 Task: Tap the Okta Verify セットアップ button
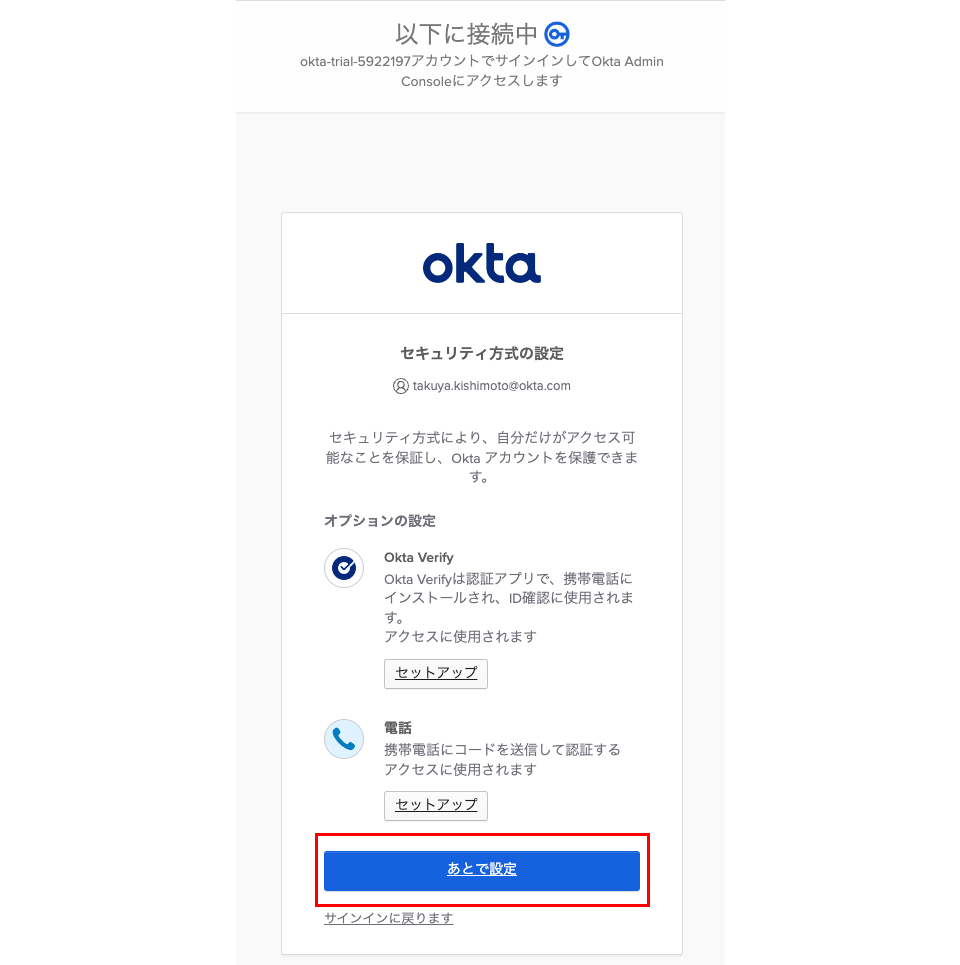(x=436, y=673)
